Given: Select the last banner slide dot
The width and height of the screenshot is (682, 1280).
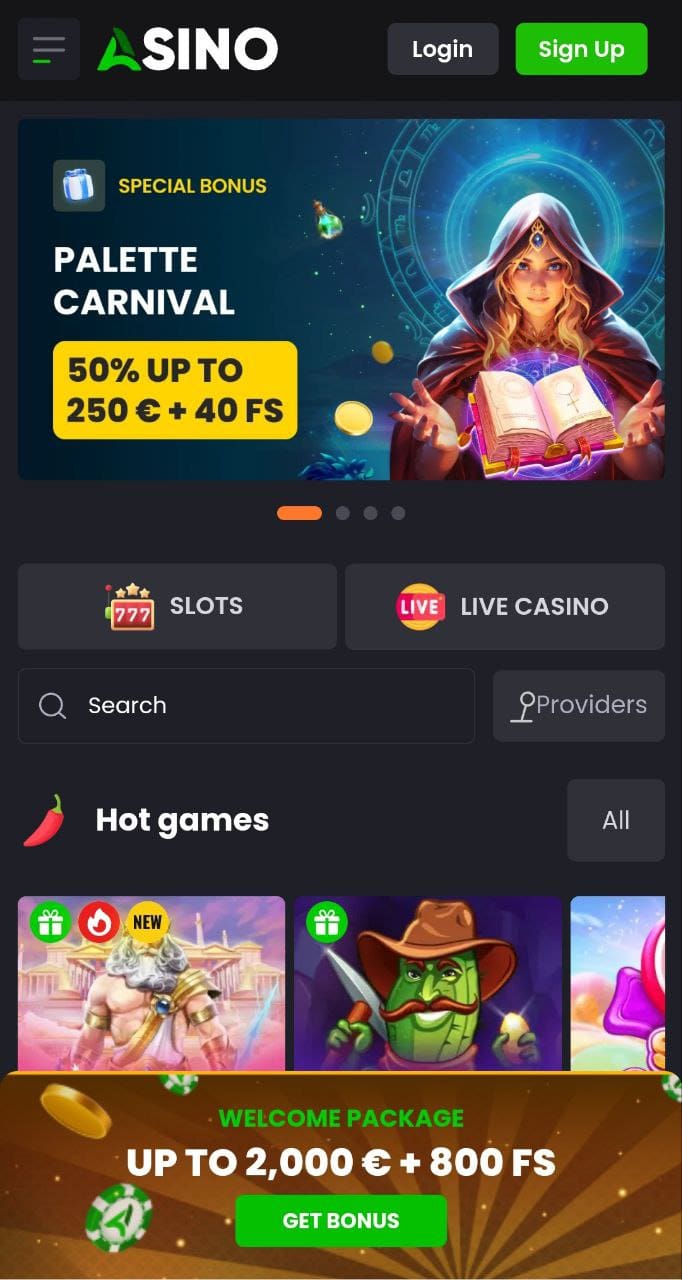Looking at the screenshot, I should coord(398,513).
